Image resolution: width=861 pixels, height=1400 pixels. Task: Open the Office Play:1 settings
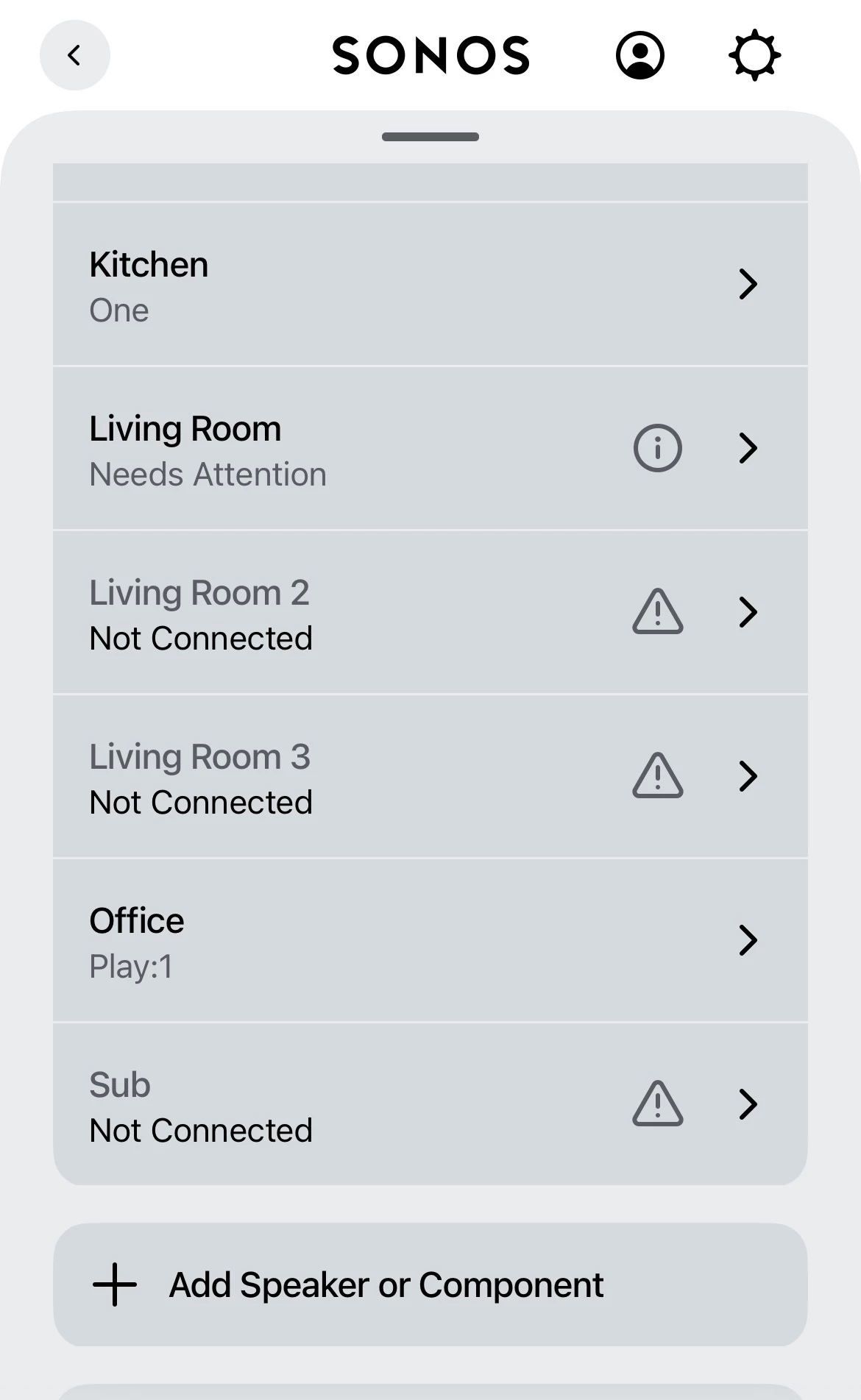[x=430, y=941]
